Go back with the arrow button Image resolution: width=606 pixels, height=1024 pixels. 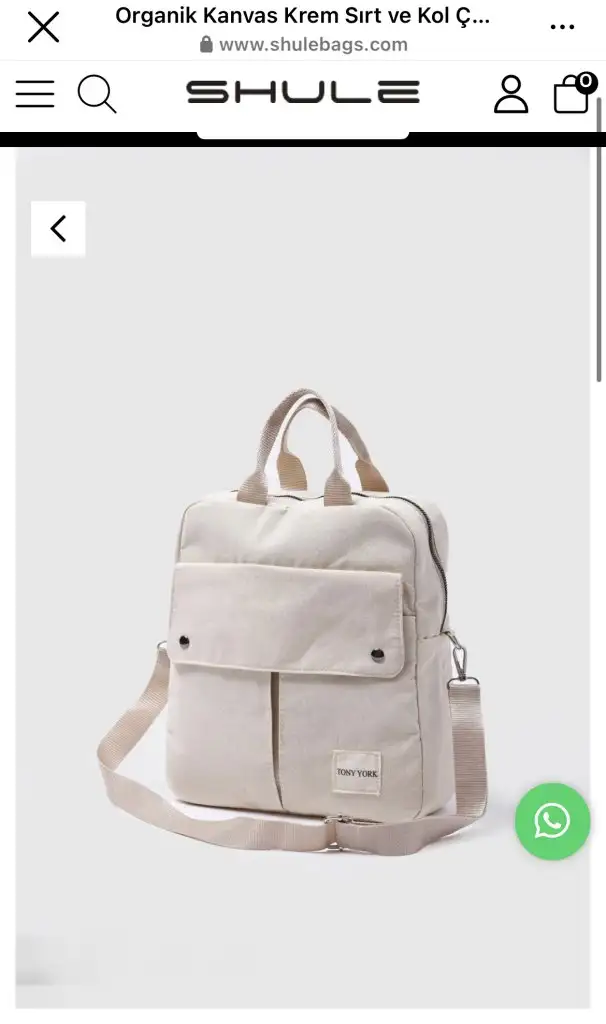58,229
